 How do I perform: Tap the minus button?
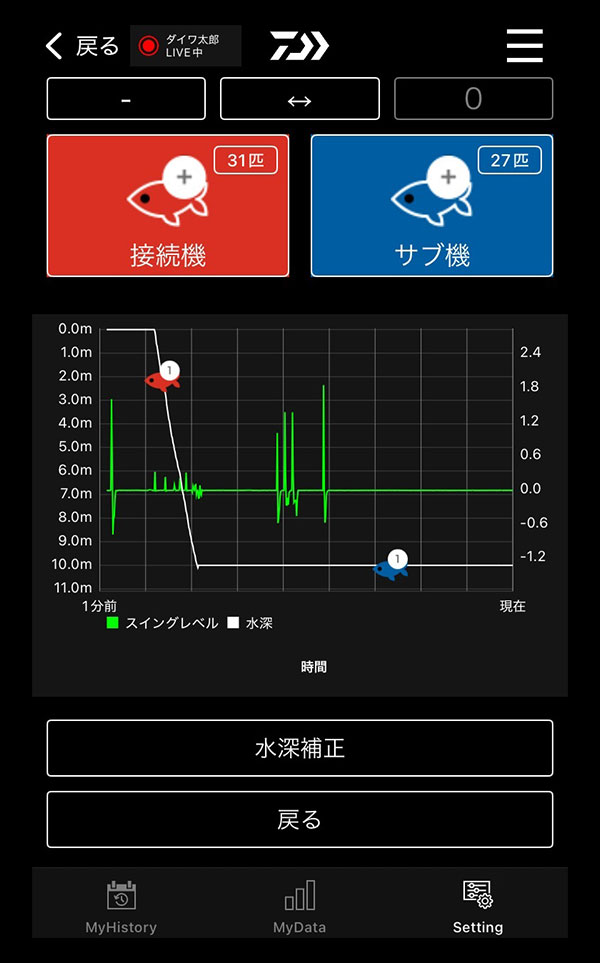[x=126, y=99]
